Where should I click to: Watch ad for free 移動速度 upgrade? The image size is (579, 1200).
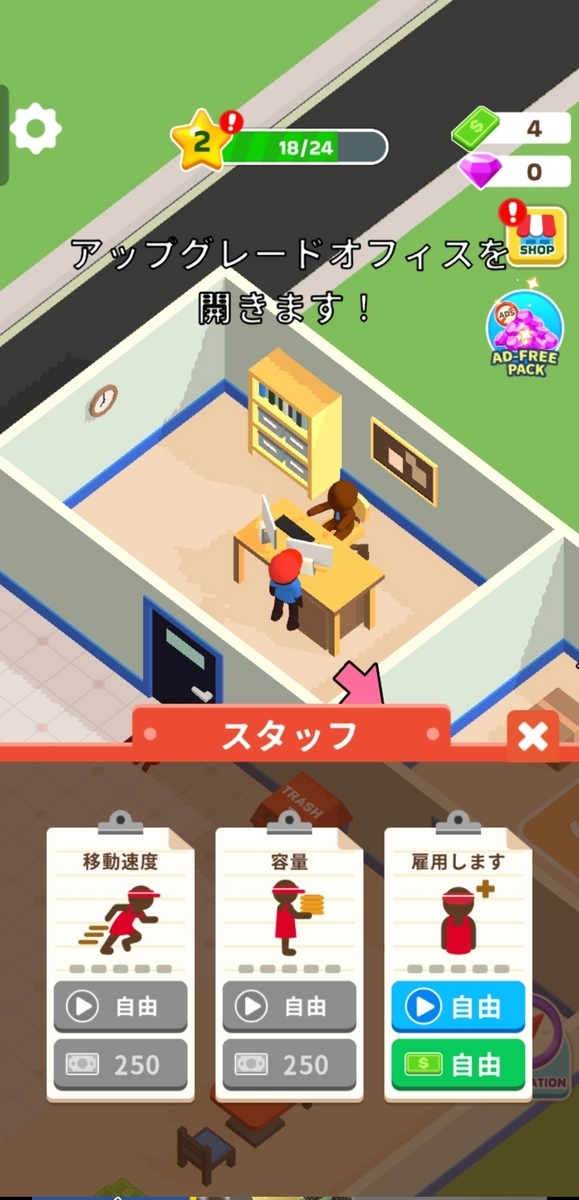pyautogui.click(x=120, y=1006)
